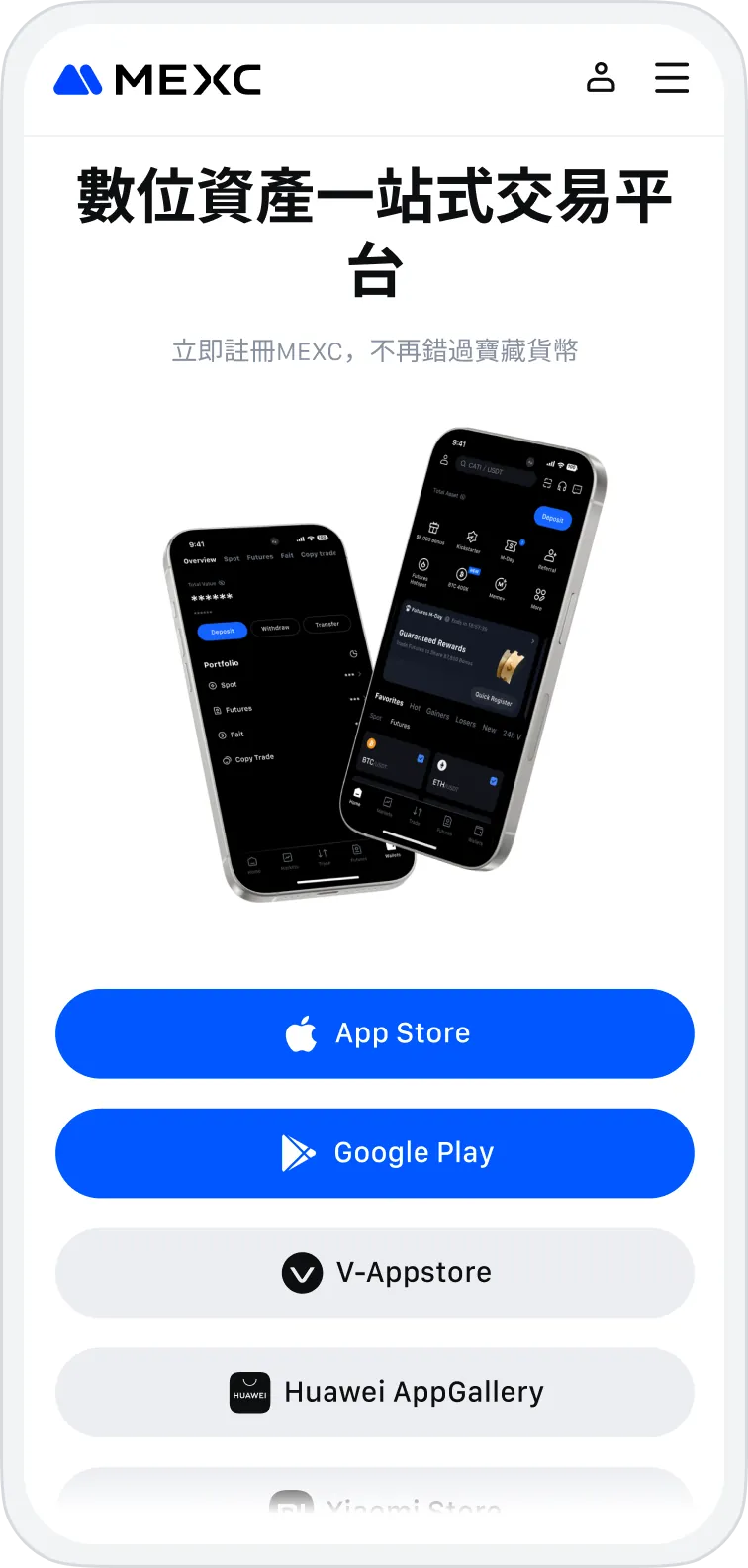Open the account profile icon
This screenshot has height=1568, width=748.
click(x=601, y=78)
